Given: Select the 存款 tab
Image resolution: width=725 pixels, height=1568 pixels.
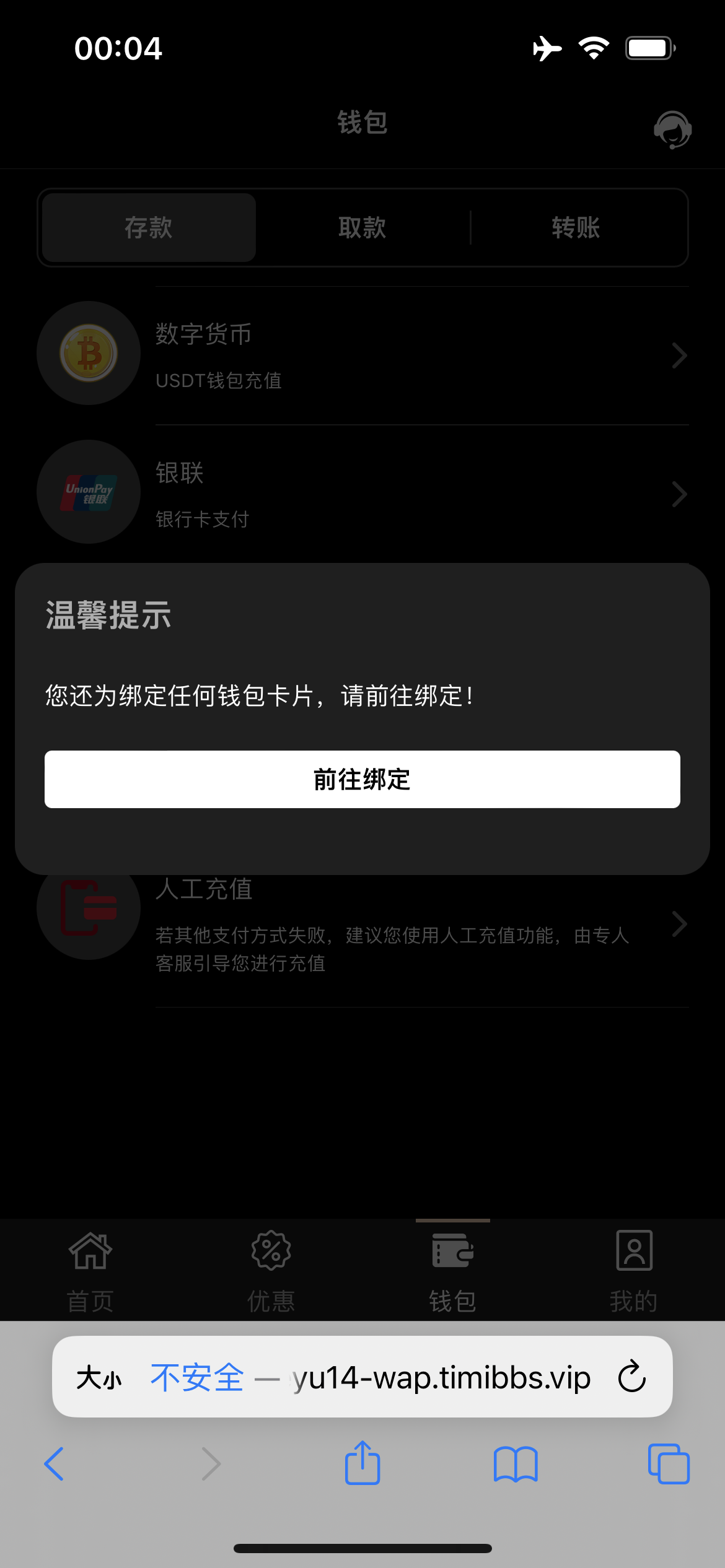Looking at the screenshot, I should pyautogui.click(x=149, y=228).
